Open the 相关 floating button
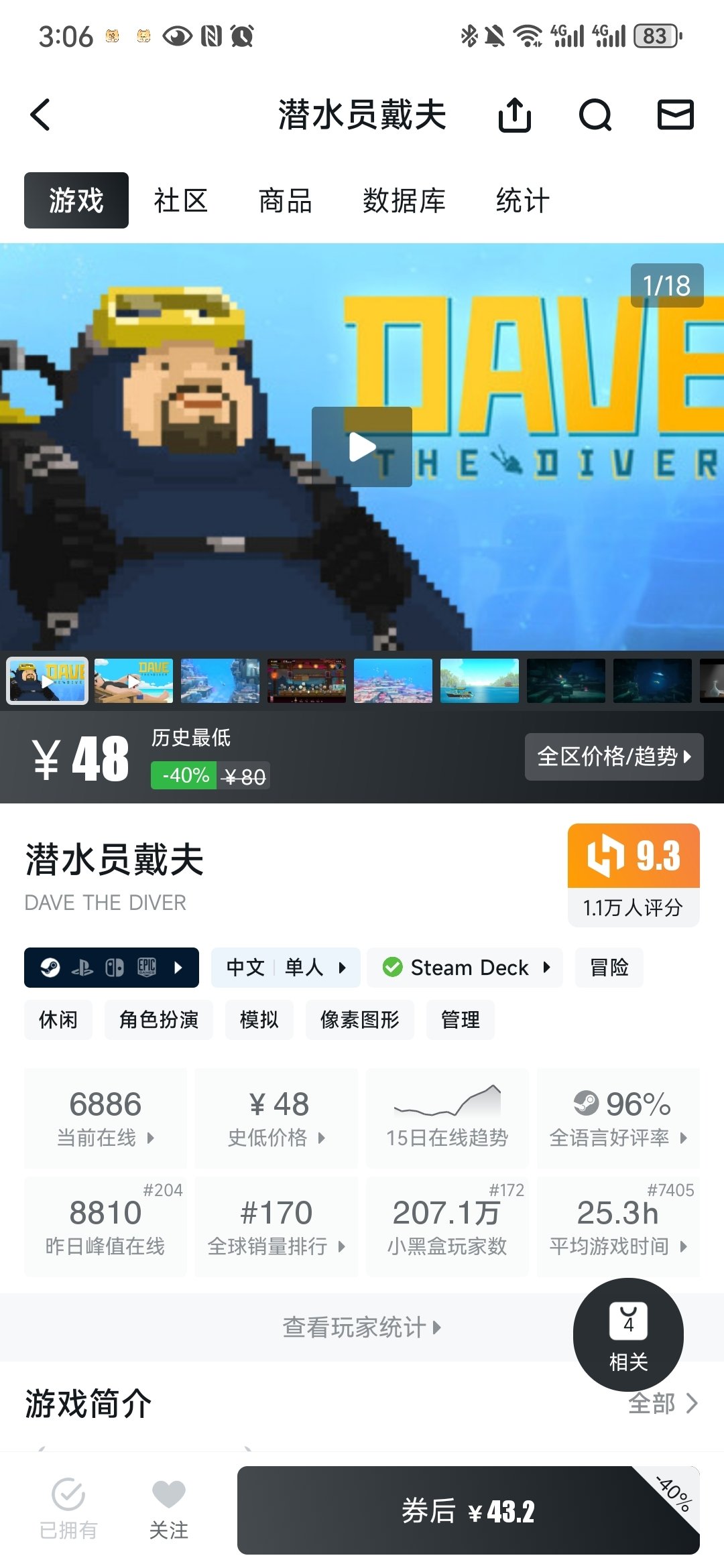This screenshot has height=1568, width=724. (x=628, y=1335)
